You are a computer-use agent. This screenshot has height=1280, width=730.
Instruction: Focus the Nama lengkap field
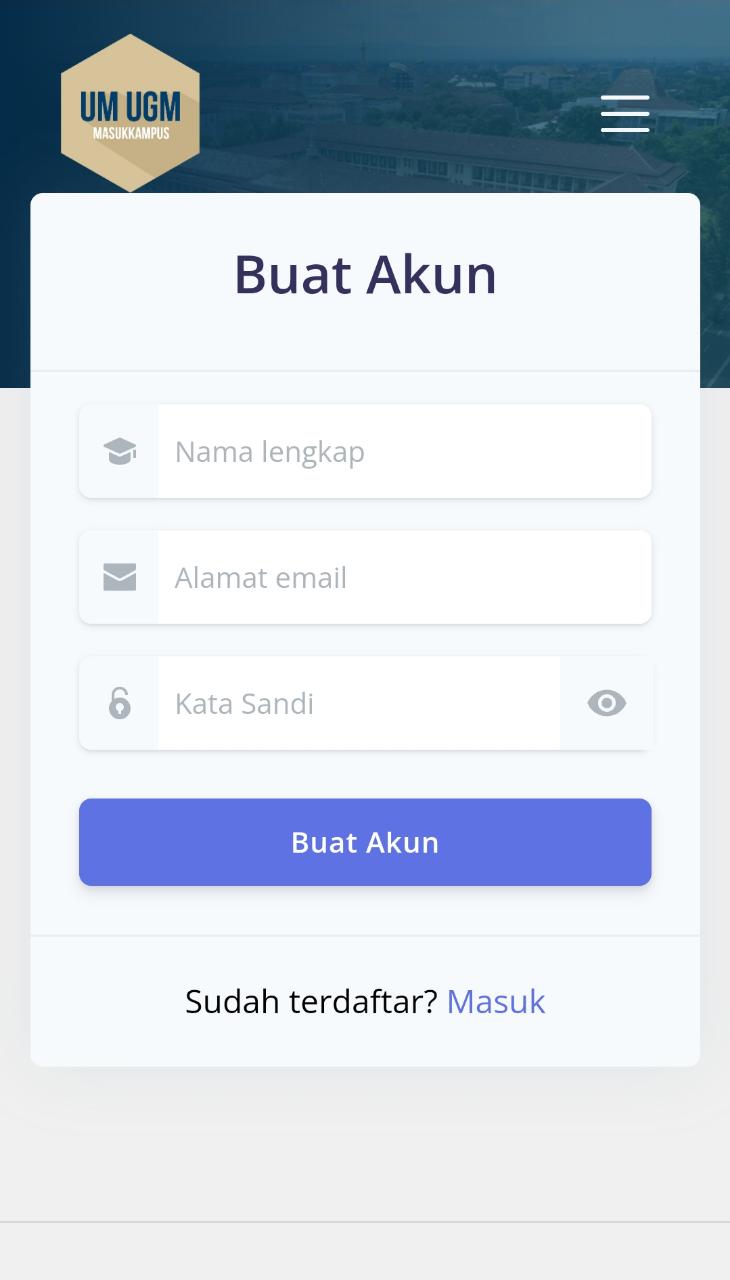click(x=404, y=452)
